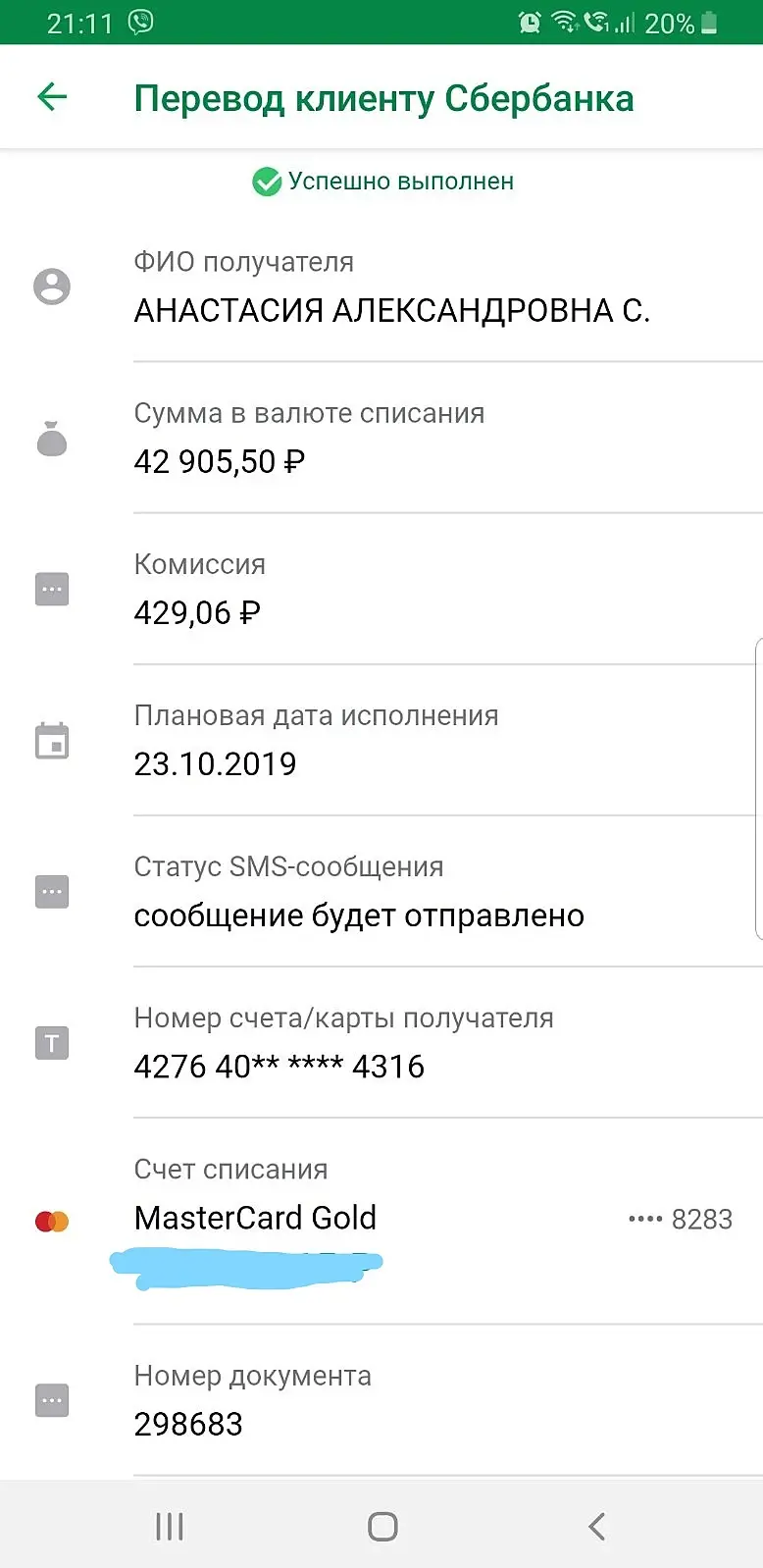Tap the system home button
This screenshot has height=1568, width=763.
pos(382,1526)
